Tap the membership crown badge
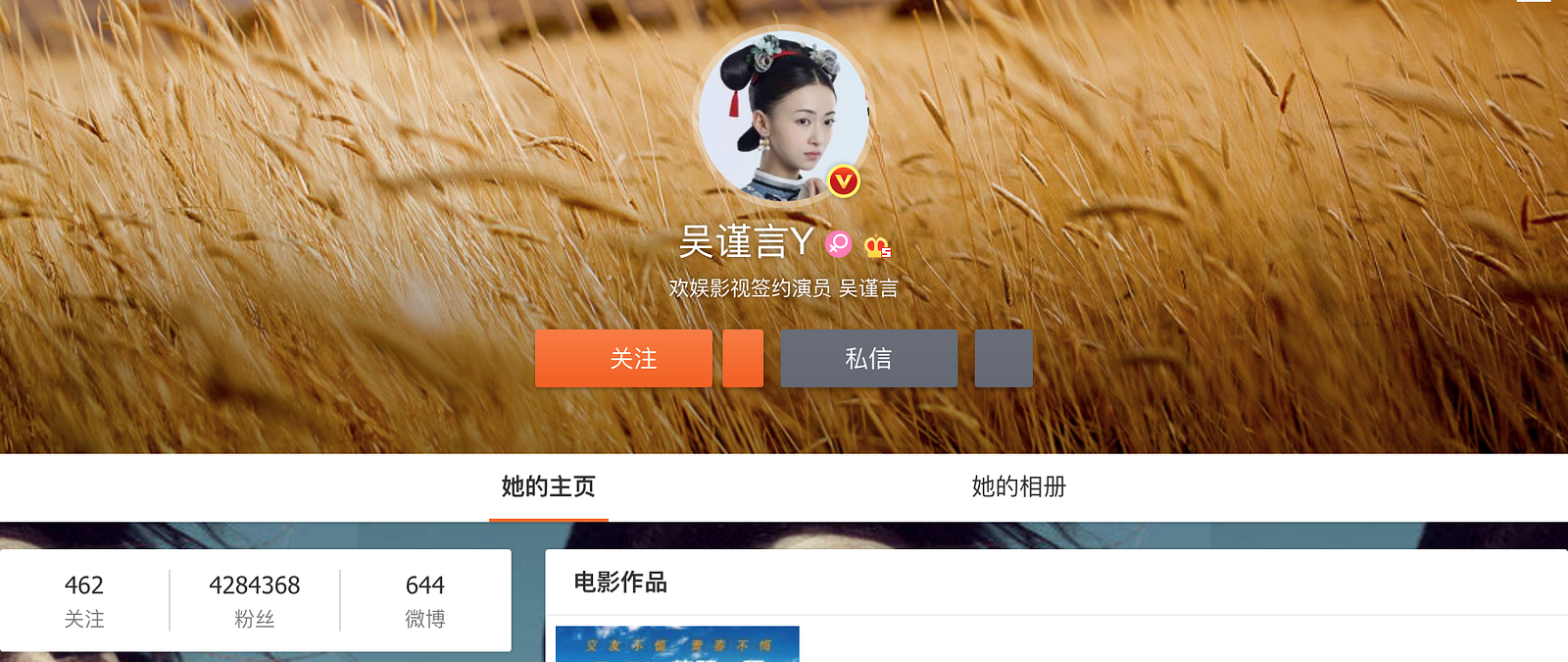Viewport: 1568px width, 662px height. point(877,246)
